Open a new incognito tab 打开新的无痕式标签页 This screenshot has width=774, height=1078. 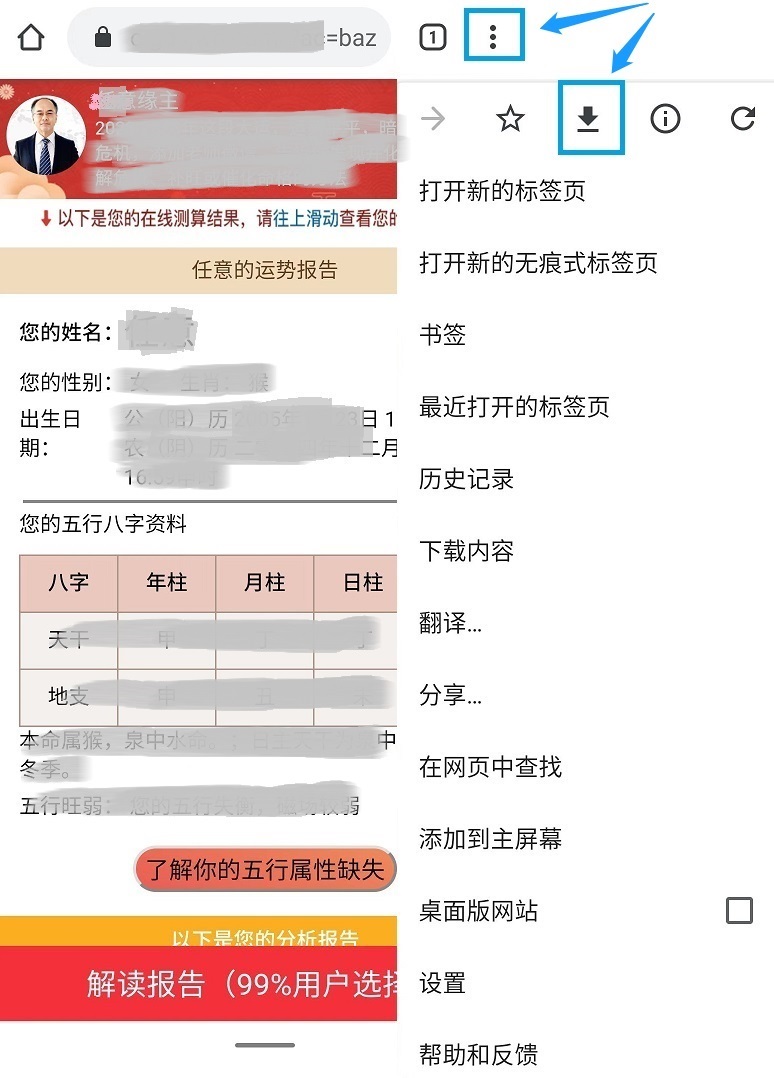538,263
